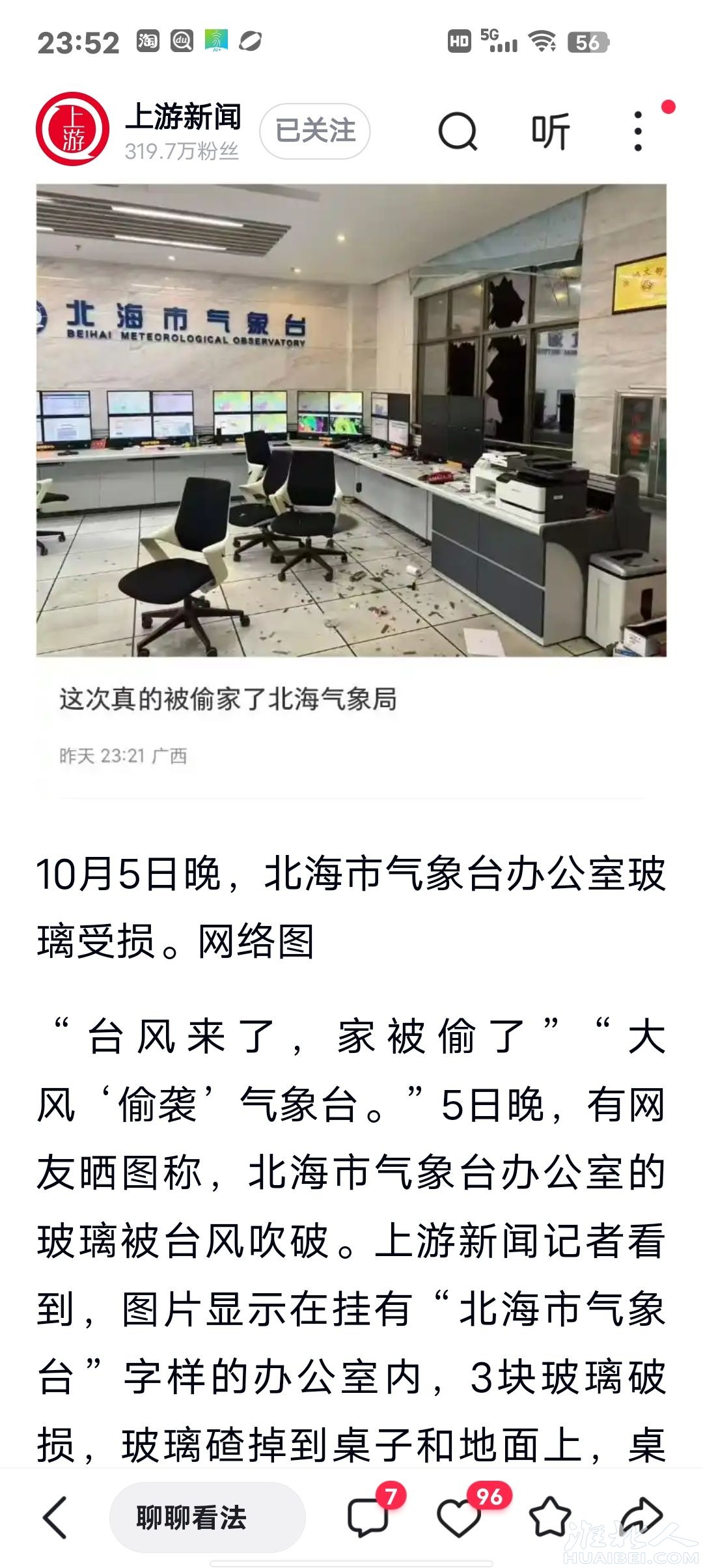Share this article

click(x=641, y=1517)
